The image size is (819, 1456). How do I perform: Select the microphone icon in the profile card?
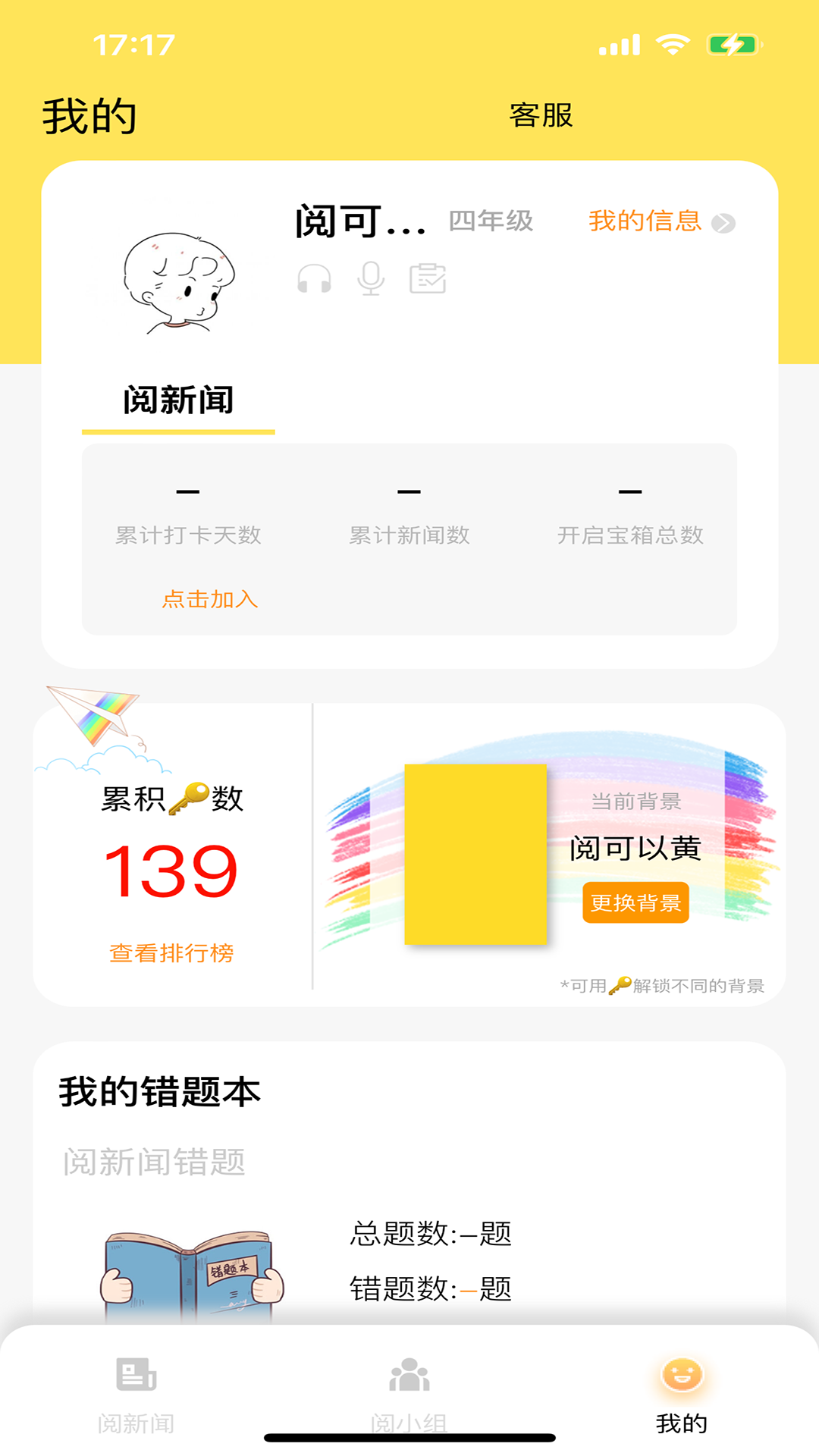(x=371, y=280)
